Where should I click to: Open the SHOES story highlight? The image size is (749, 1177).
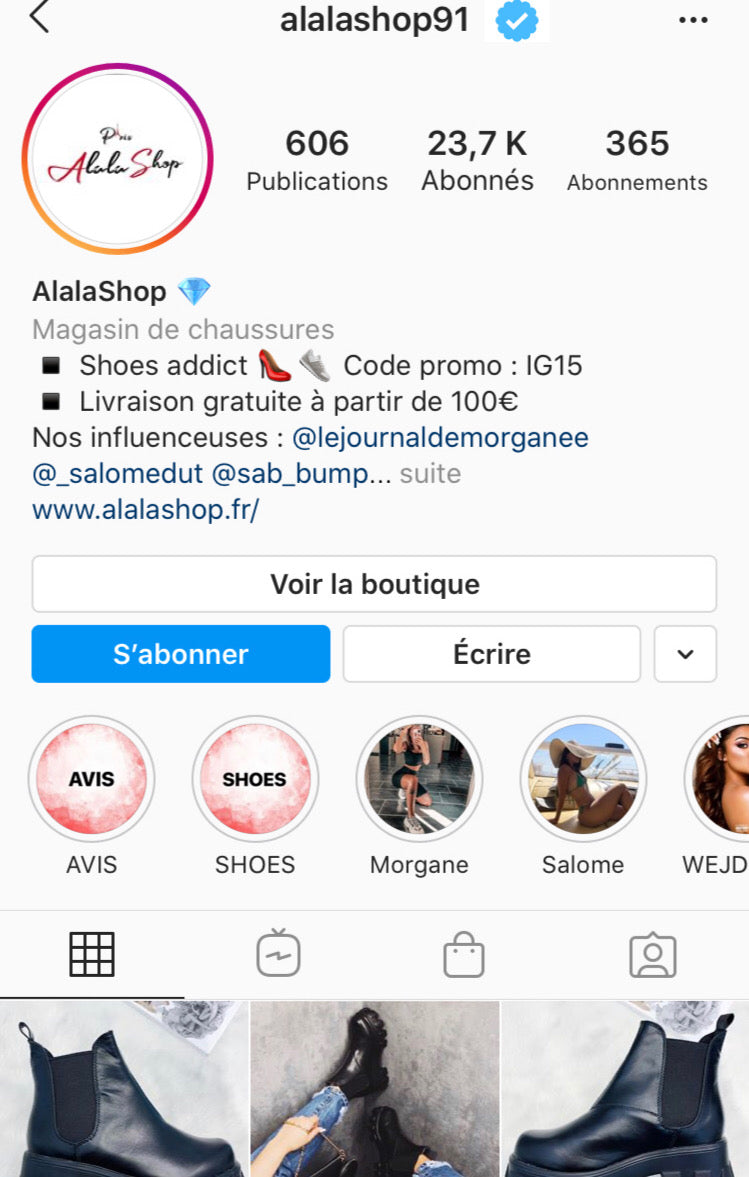click(255, 779)
